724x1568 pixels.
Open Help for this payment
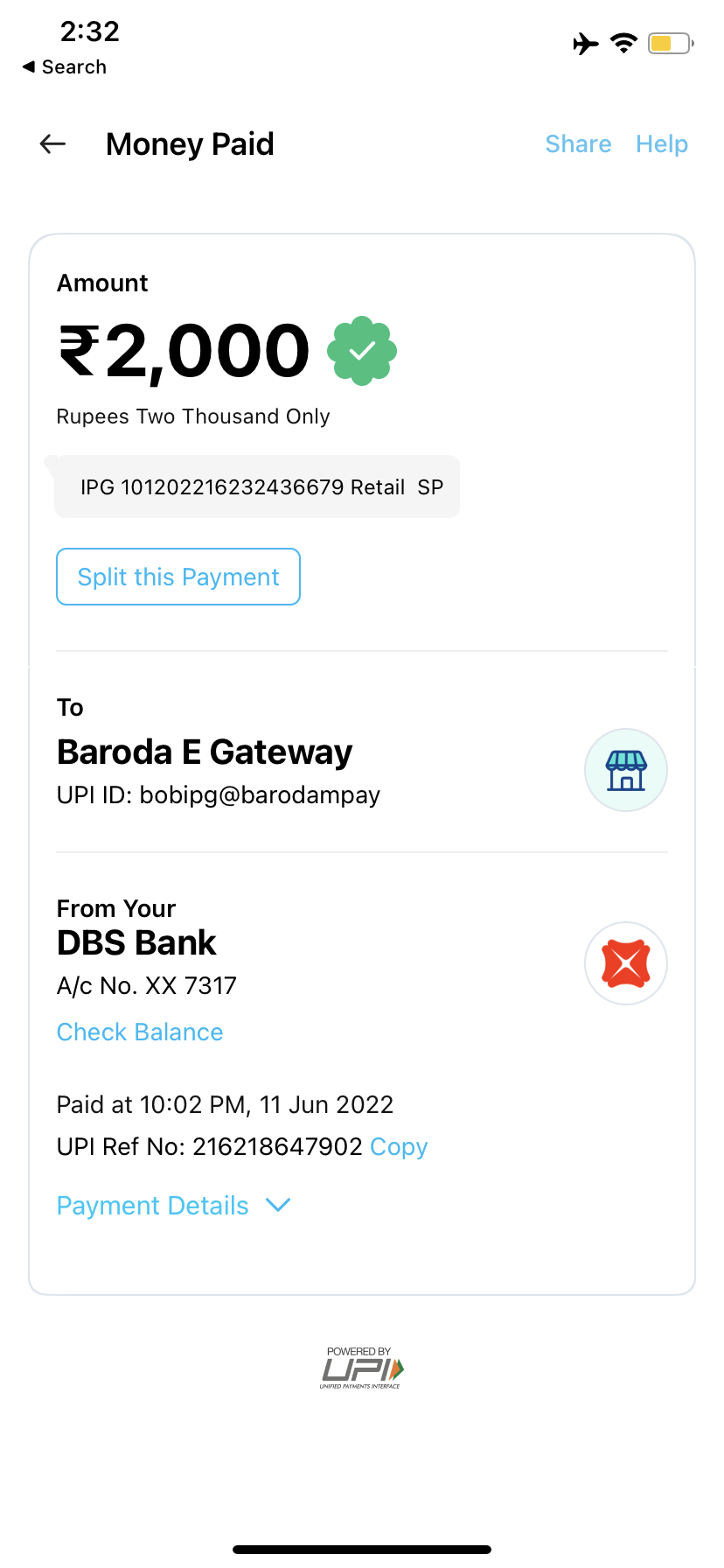[662, 144]
